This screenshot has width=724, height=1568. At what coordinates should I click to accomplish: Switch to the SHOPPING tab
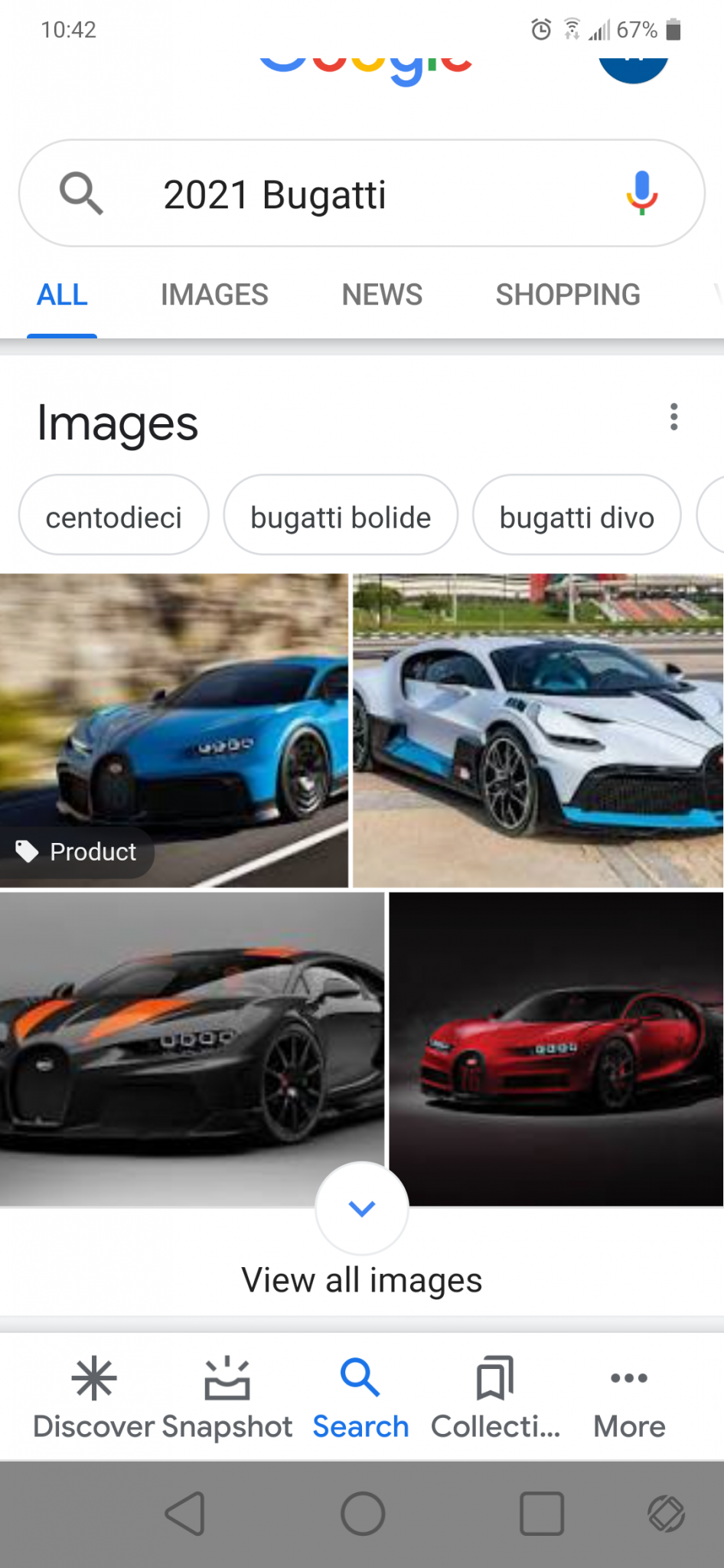coord(568,295)
